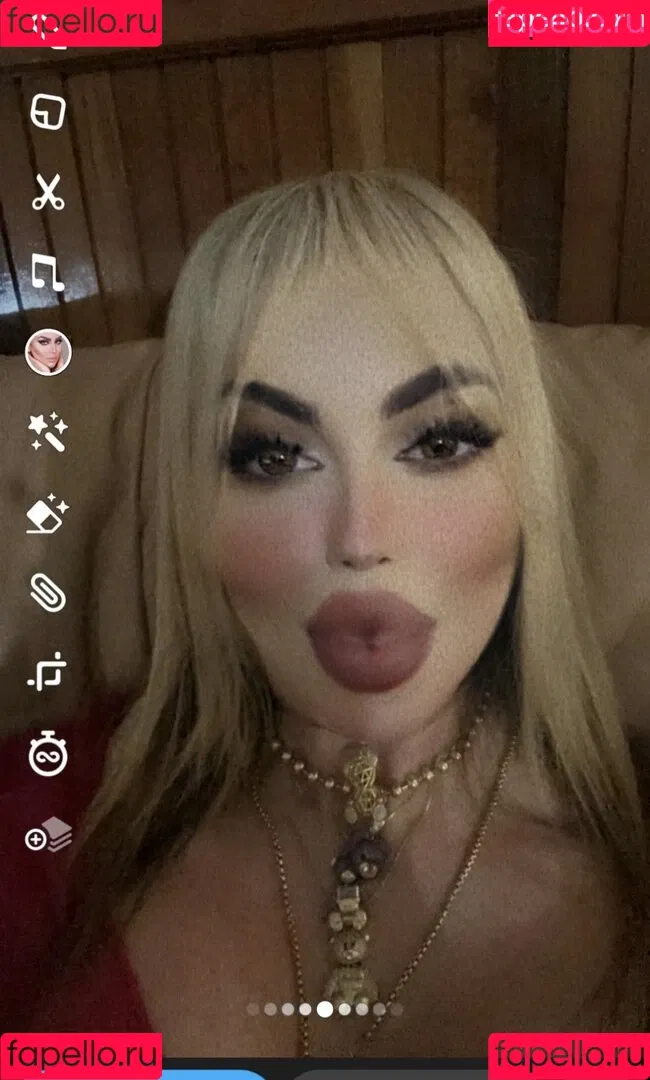Image resolution: width=650 pixels, height=1080 pixels.
Task: Attach a link with the paperclip
Action: (47, 594)
